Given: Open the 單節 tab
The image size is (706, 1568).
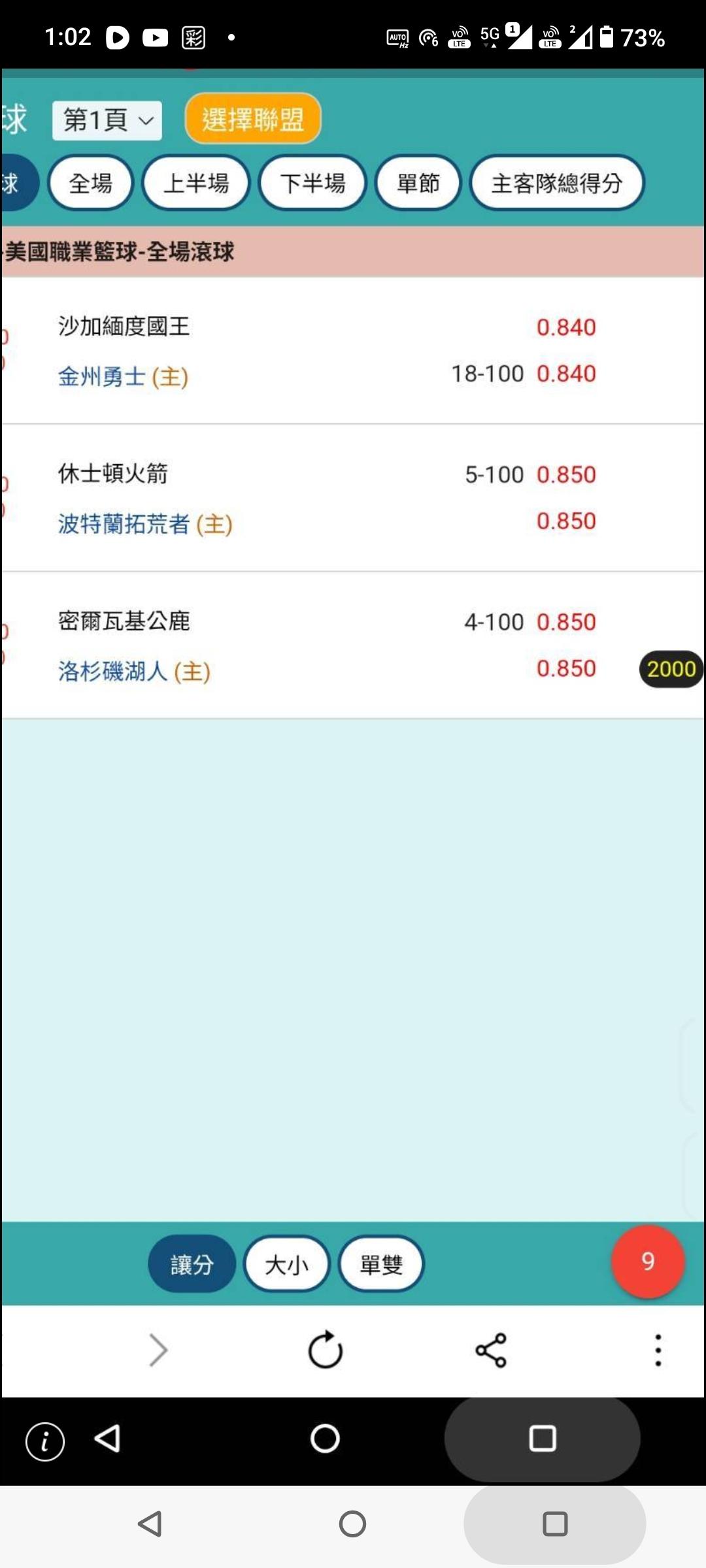Looking at the screenshot, I should (418, 183).
